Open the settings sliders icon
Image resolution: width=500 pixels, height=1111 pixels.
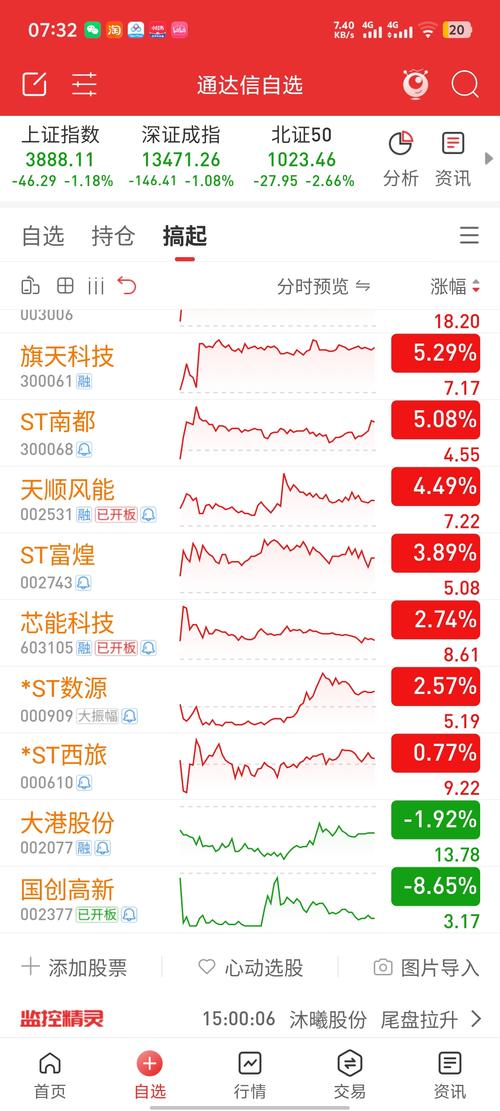[x=84, y=84]
